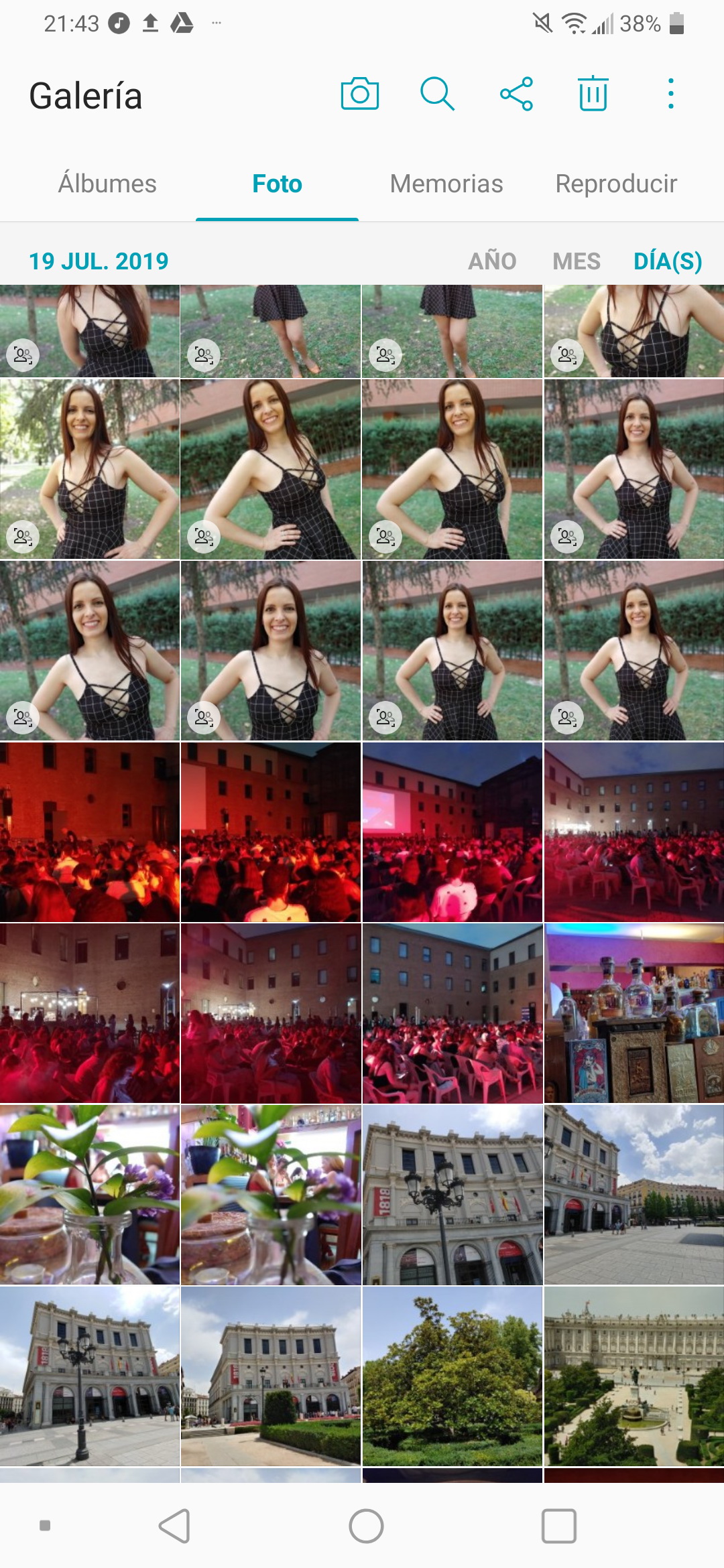Select the Foto tab
The width and height of the screenshot is (724, 1568).
[x=277, y=184]
